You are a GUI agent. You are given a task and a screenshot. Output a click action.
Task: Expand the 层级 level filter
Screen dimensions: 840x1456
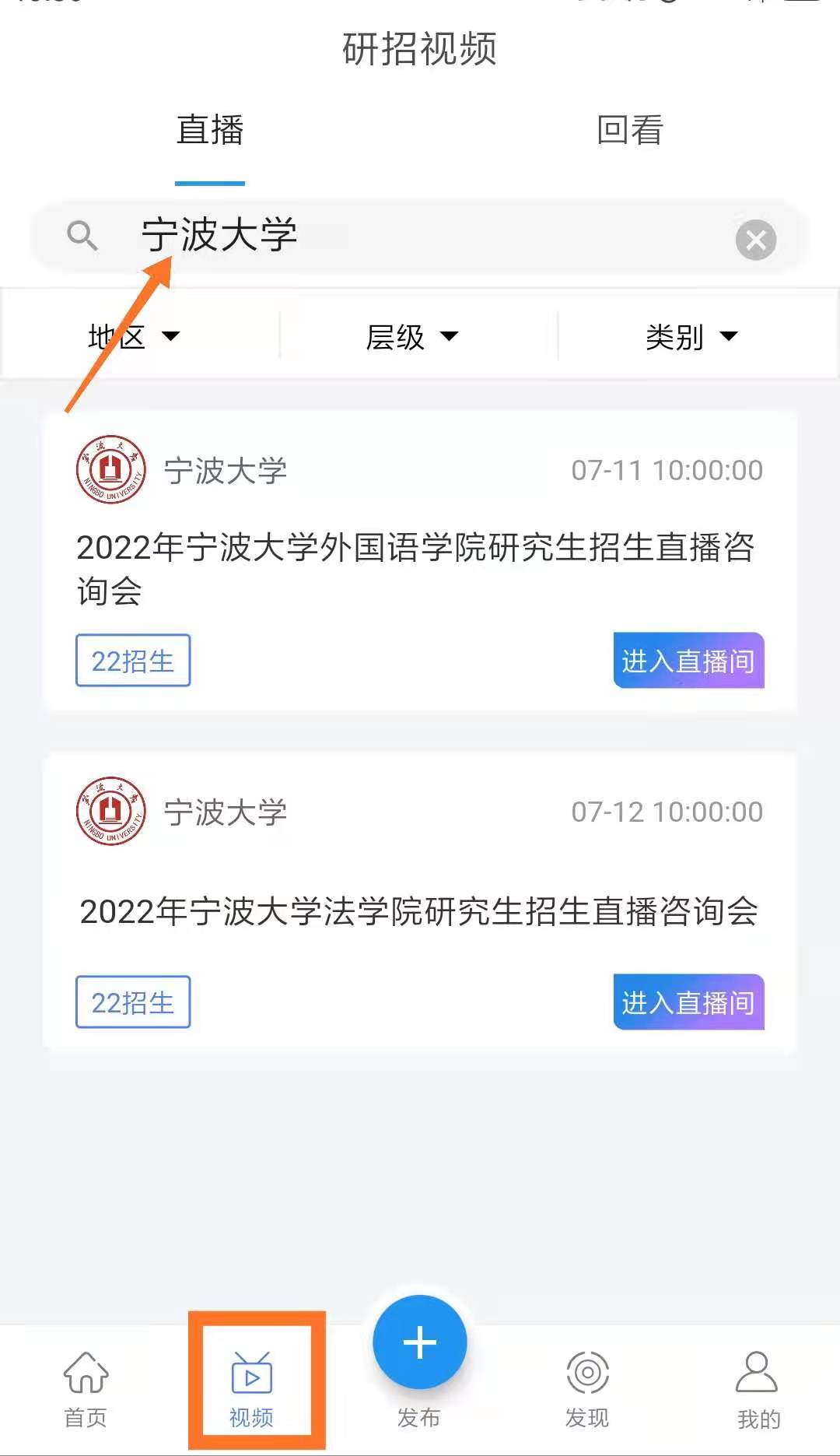[414, 335]
